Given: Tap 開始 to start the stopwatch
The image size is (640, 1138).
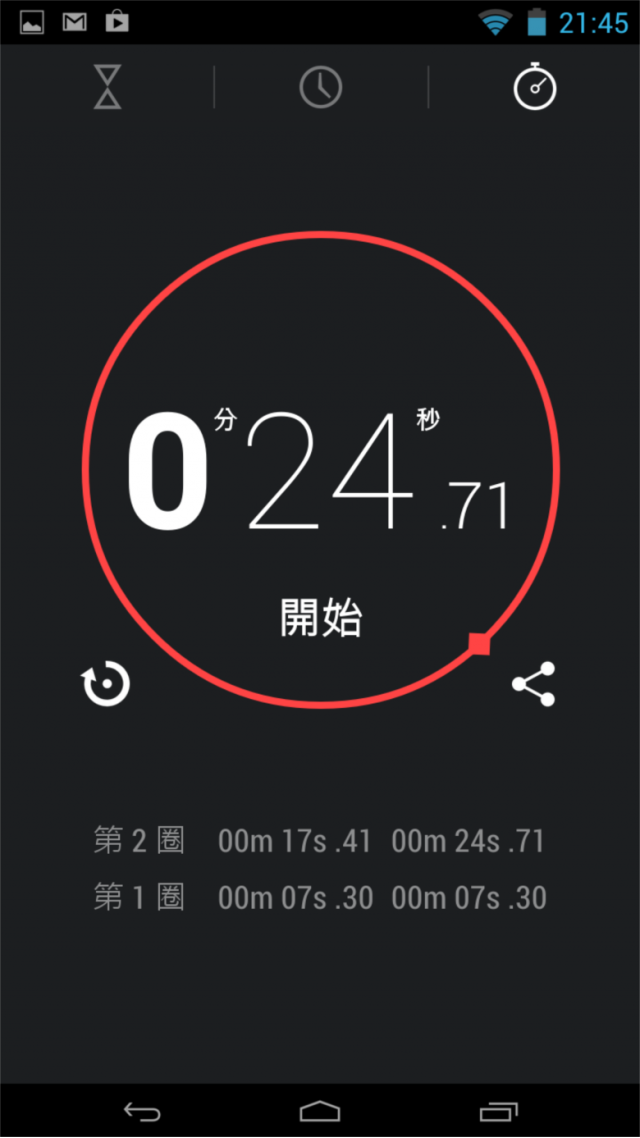Looking at the screenshot, I should 320,619.
